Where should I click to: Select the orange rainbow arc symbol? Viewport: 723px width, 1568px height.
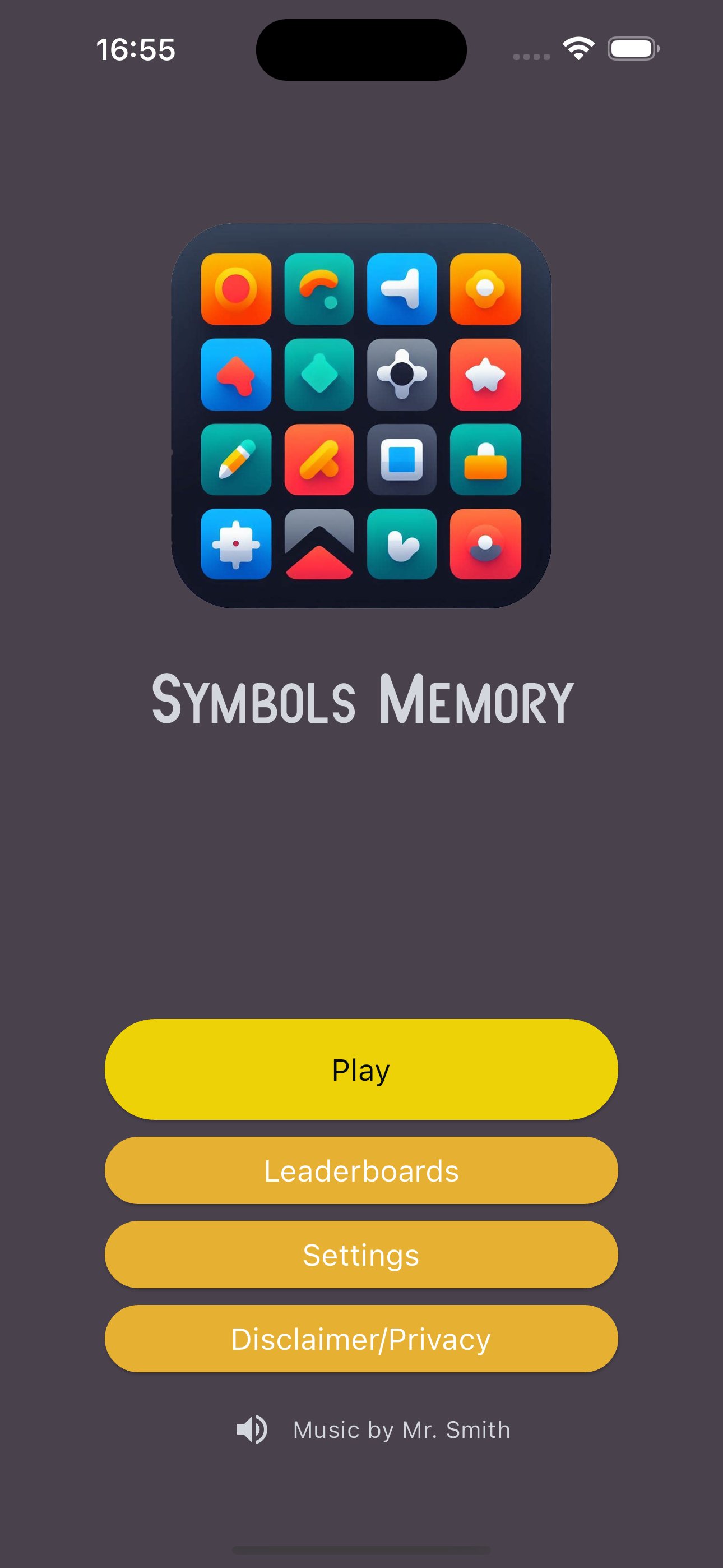click(x=320, y=290)
